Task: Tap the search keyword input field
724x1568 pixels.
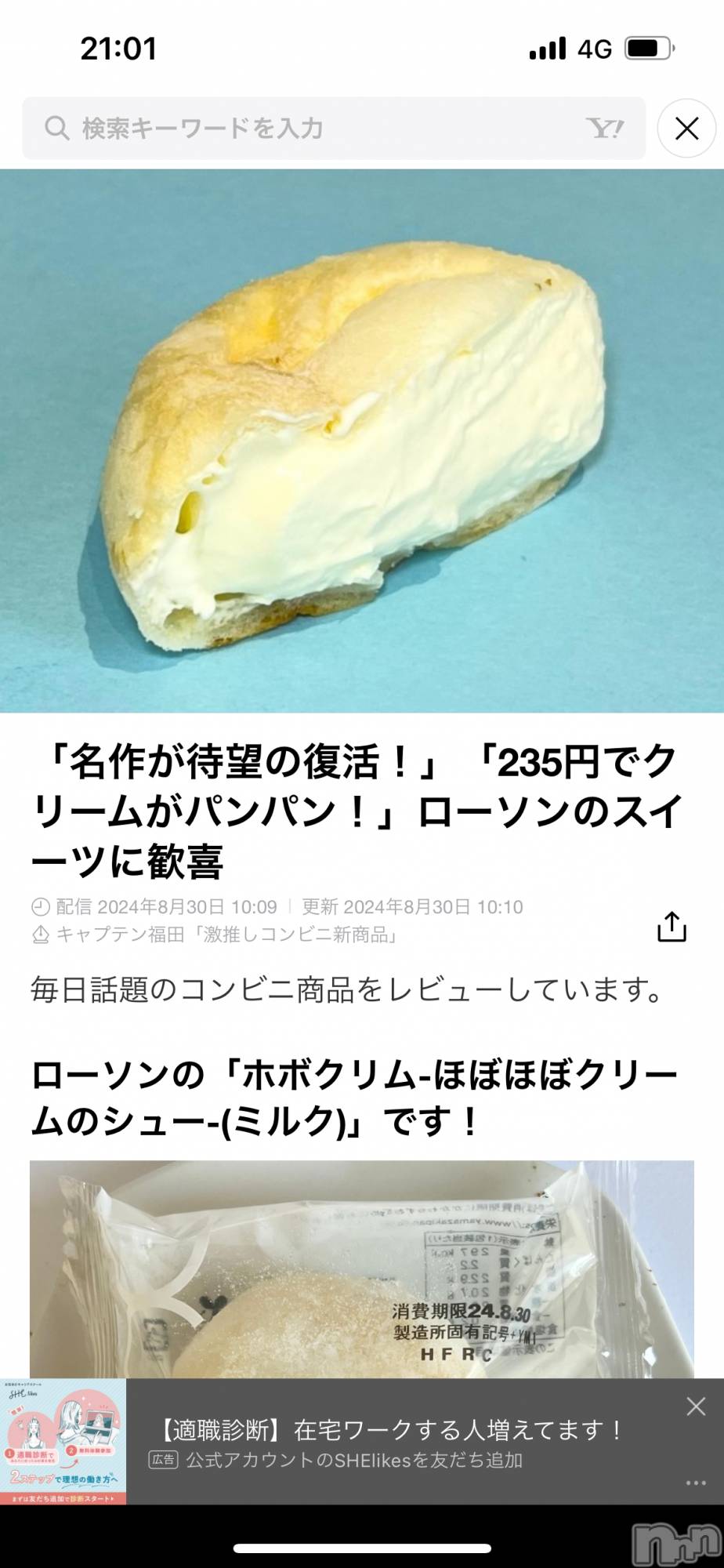Action: pyautogui.click(x=313, y=128)
